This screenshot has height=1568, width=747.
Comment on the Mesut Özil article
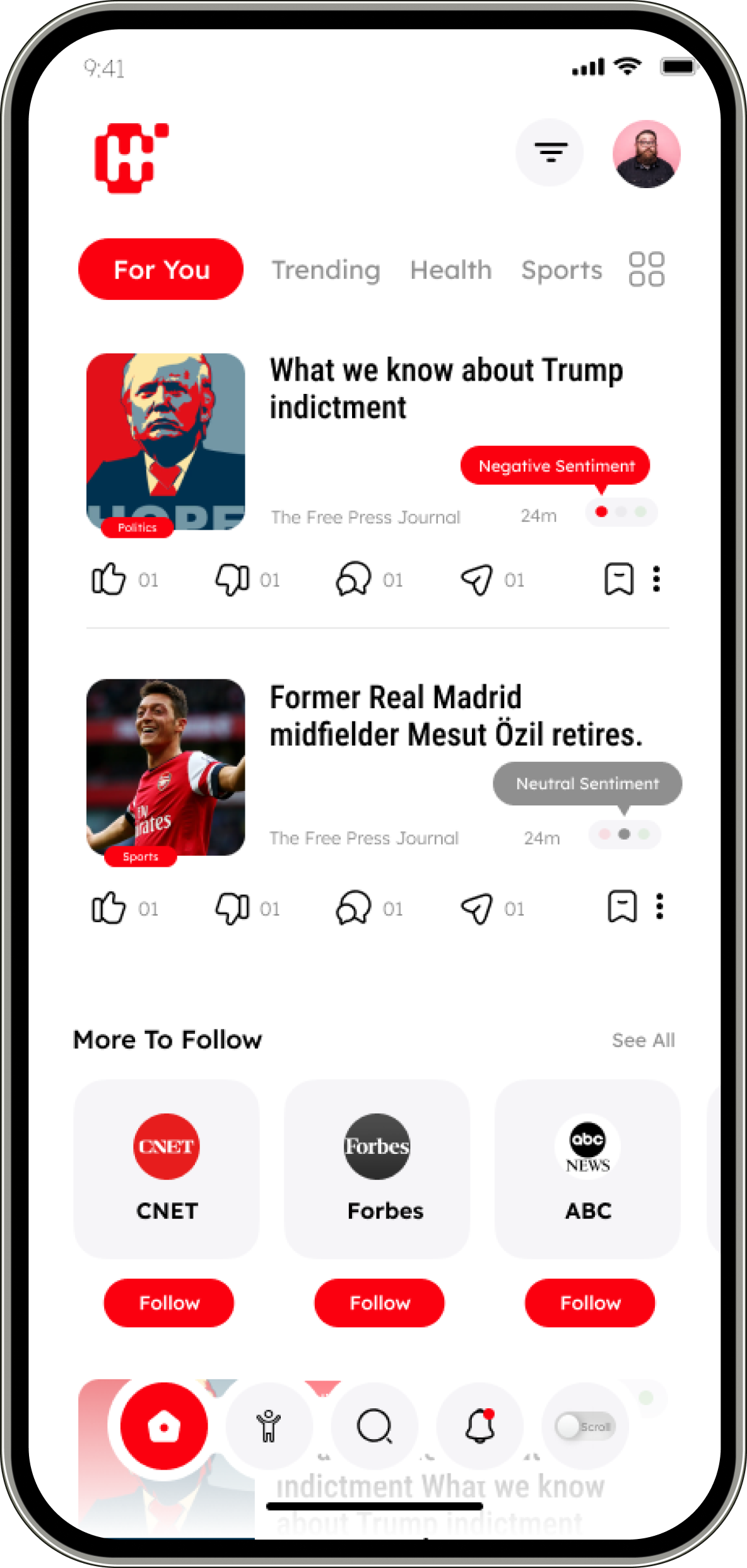353,908
